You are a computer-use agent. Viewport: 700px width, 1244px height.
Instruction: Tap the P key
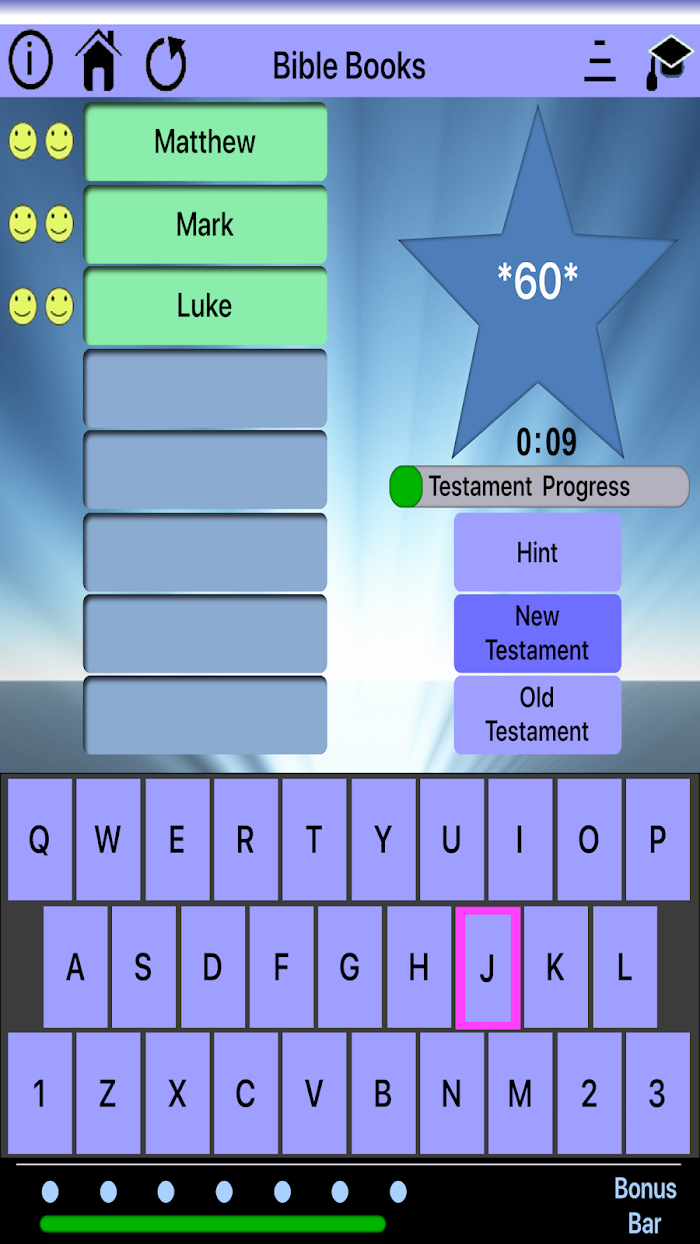(657, 840)
